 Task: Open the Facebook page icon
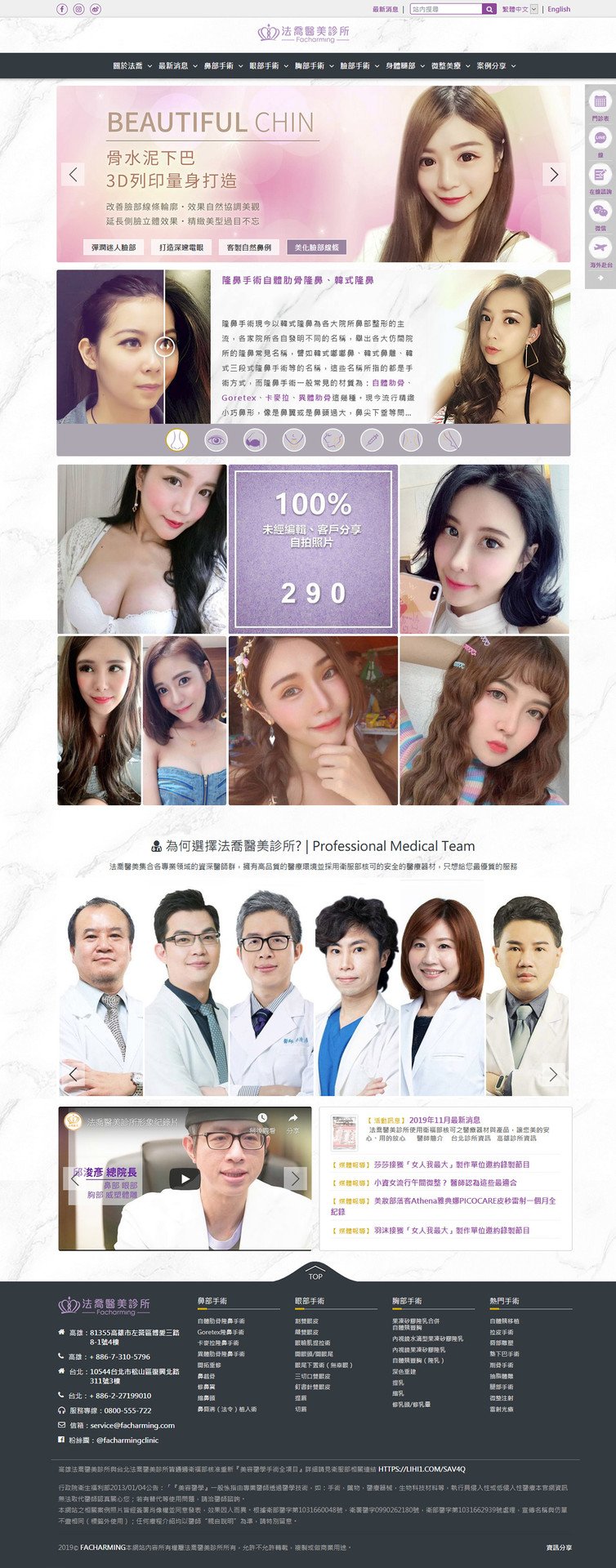pyautogui.click(x=62, y=9)
